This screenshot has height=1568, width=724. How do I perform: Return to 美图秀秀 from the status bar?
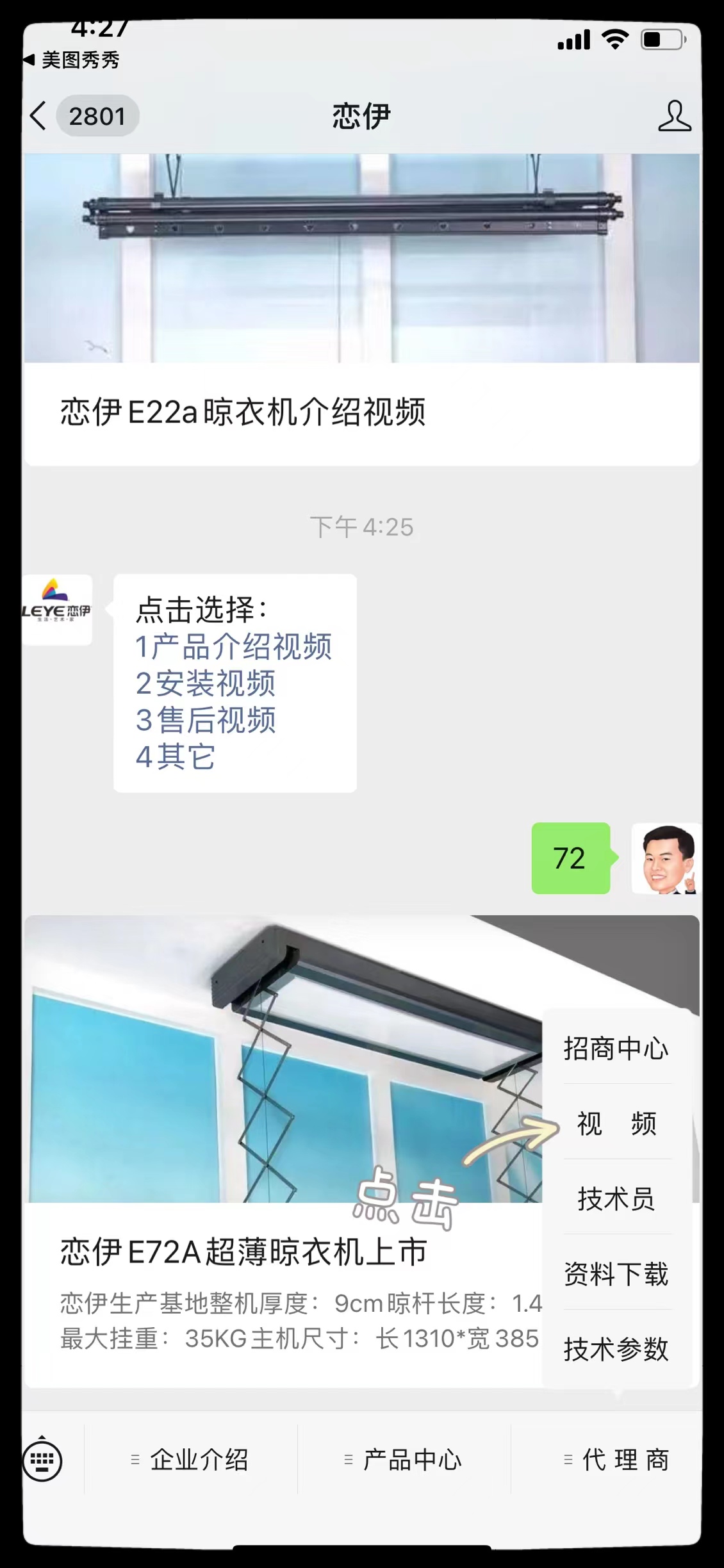(72, 60)
